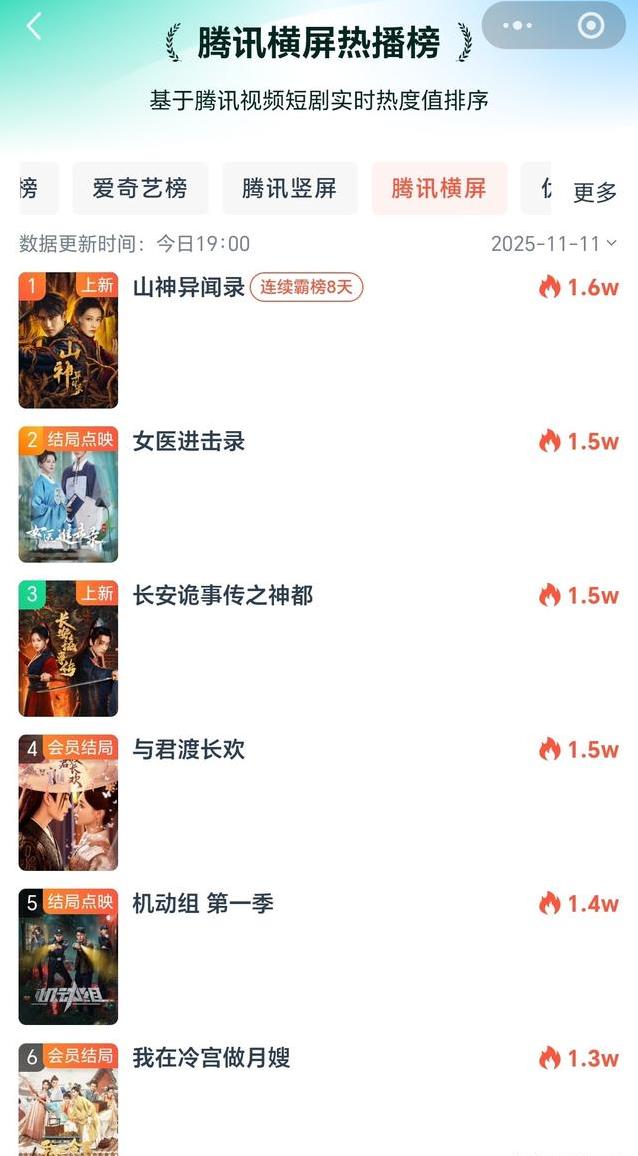View details for 女医进击录

[189, 442]
